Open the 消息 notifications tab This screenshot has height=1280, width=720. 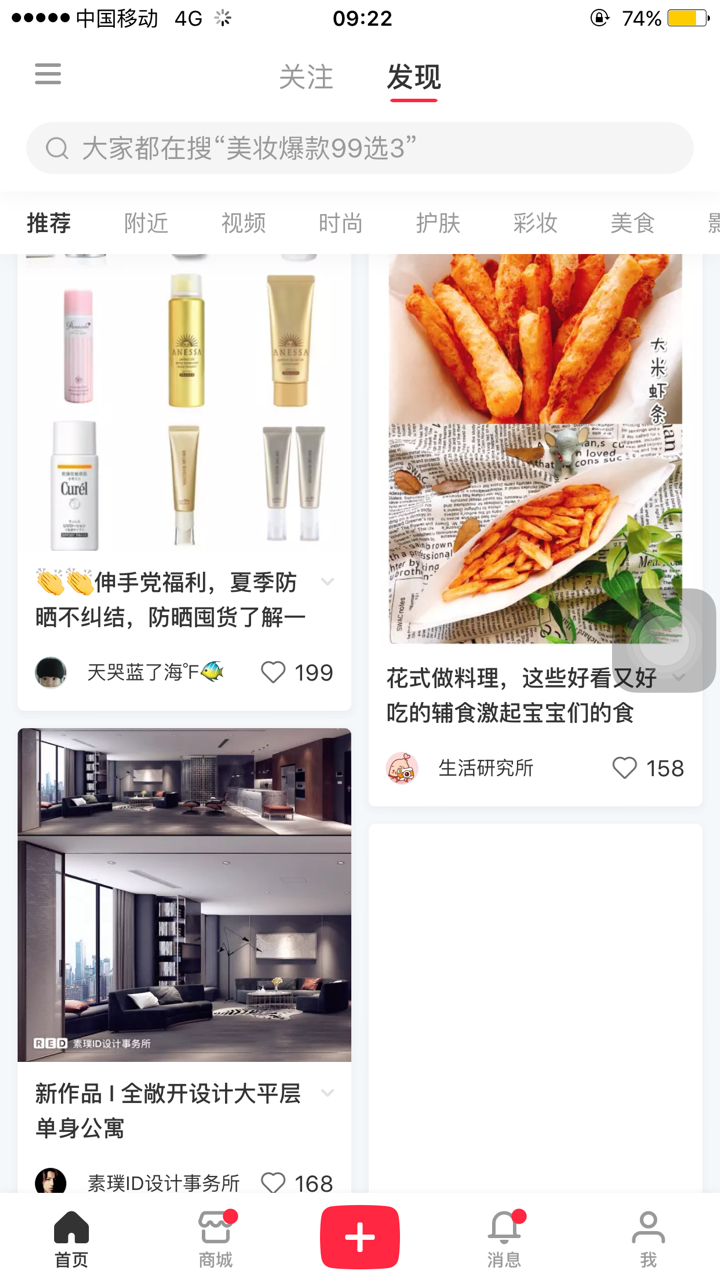[x=504, y=1238]
